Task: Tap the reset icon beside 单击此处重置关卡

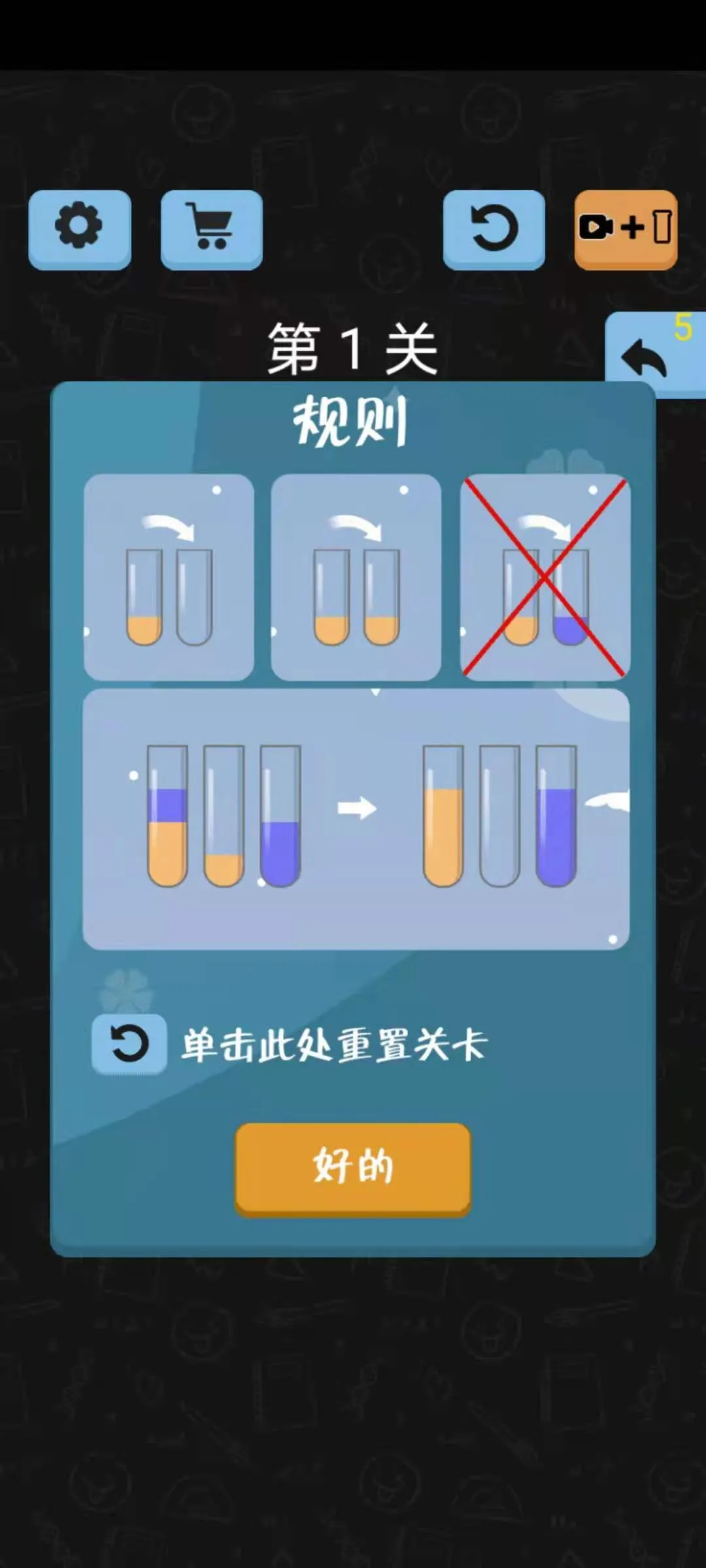Action: (x=129, y=1044)
